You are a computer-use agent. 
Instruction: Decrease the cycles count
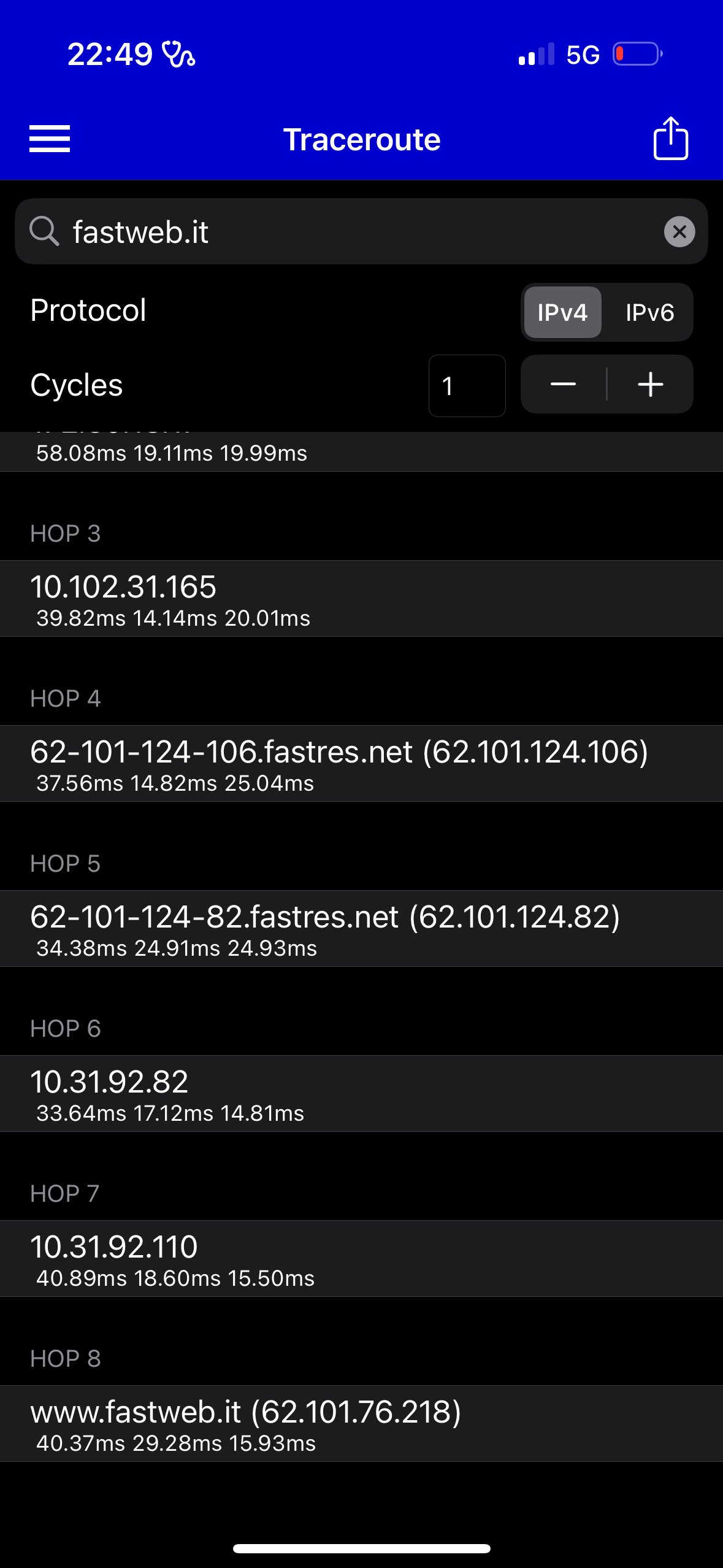coord(564,385)
